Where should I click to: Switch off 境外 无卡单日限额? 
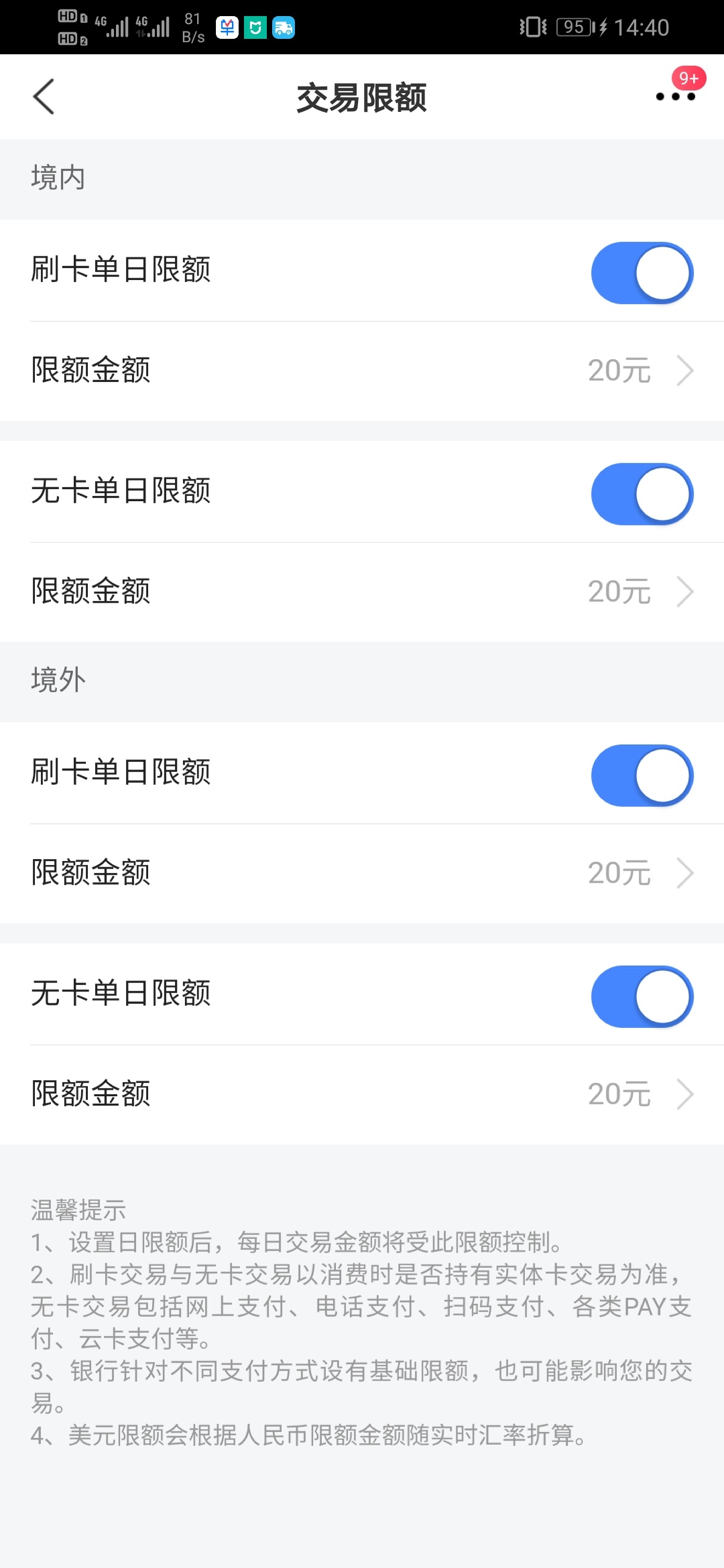pos(642,996)
